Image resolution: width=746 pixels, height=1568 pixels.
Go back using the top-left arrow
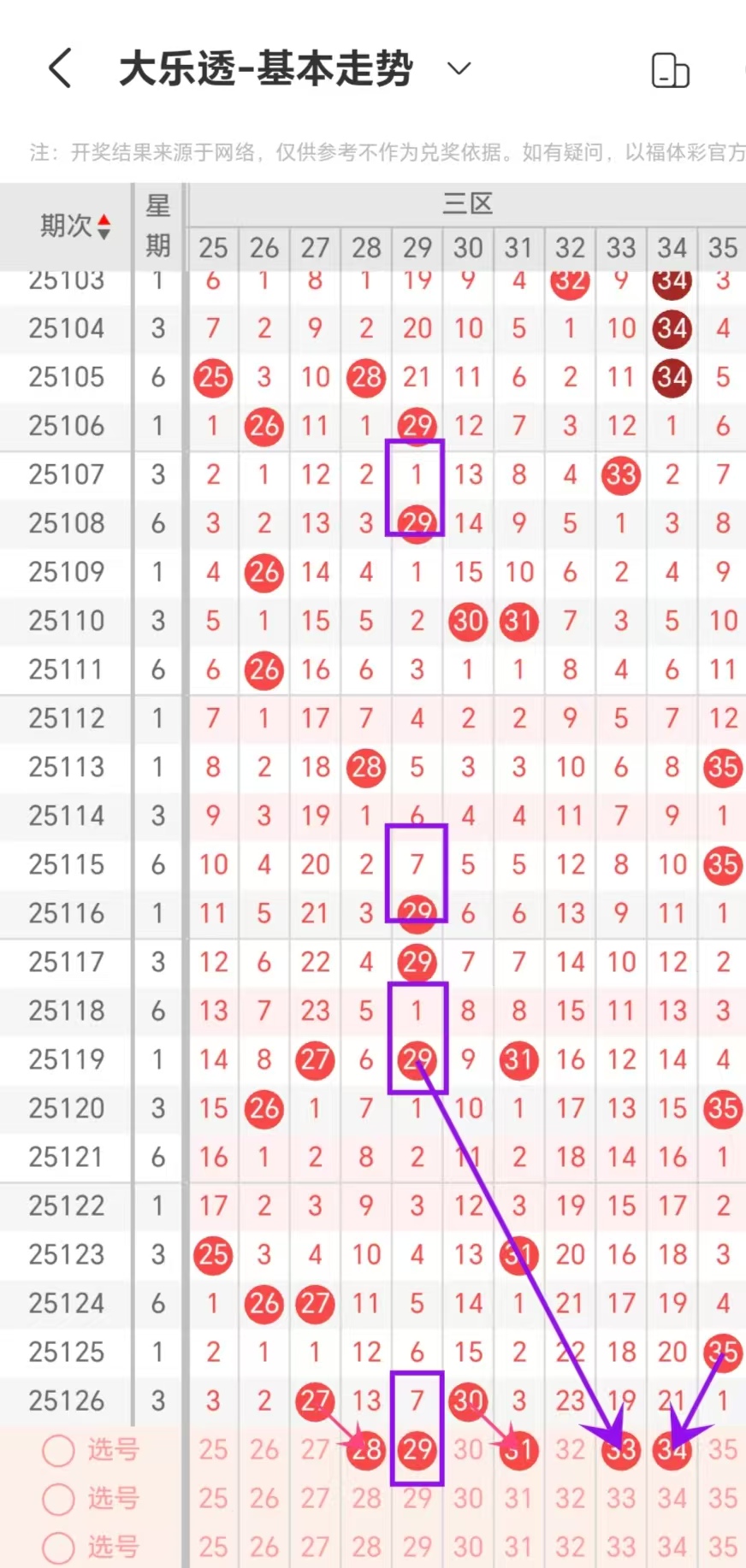pyautogui.click(x=60, y=68)
